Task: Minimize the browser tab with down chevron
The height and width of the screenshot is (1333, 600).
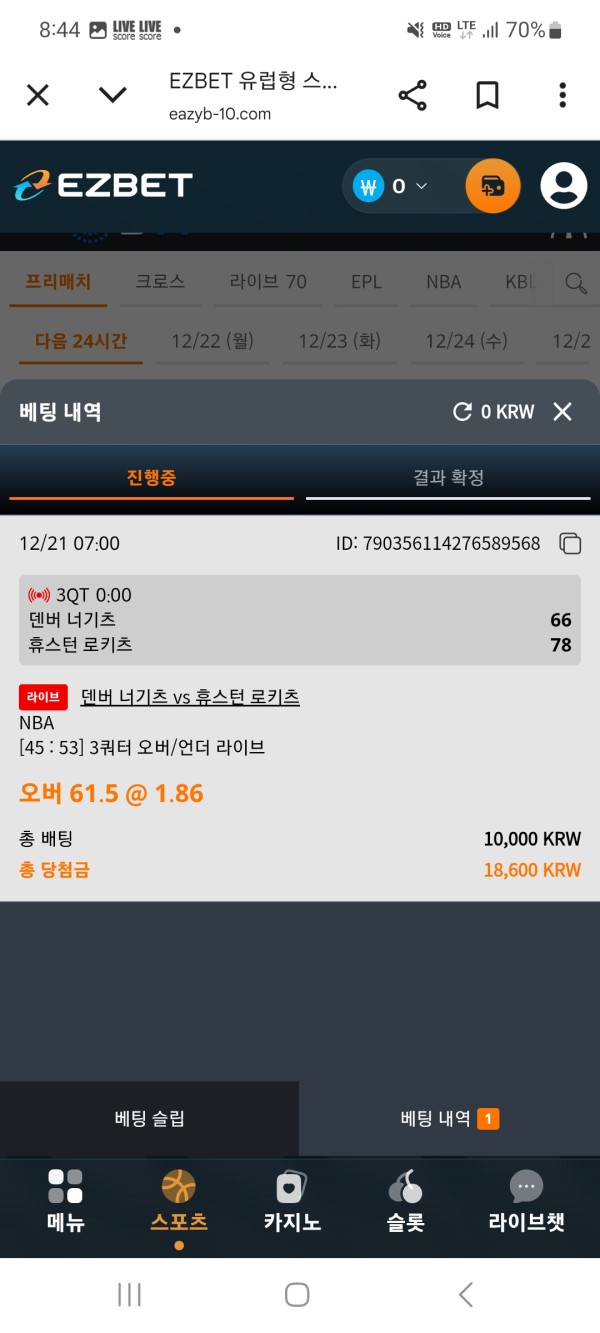Action: 113,95
